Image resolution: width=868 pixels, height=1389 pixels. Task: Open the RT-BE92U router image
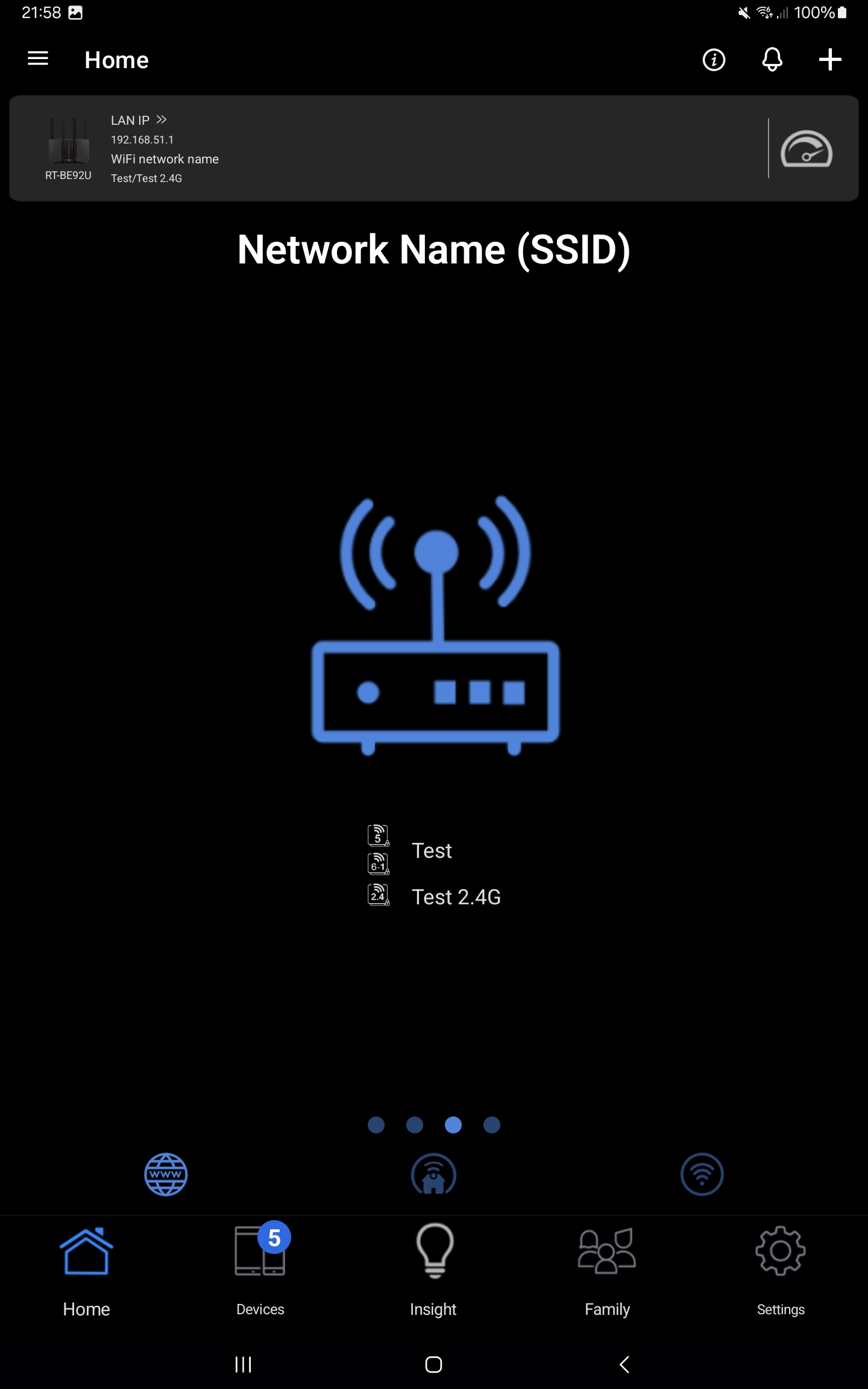69,142
